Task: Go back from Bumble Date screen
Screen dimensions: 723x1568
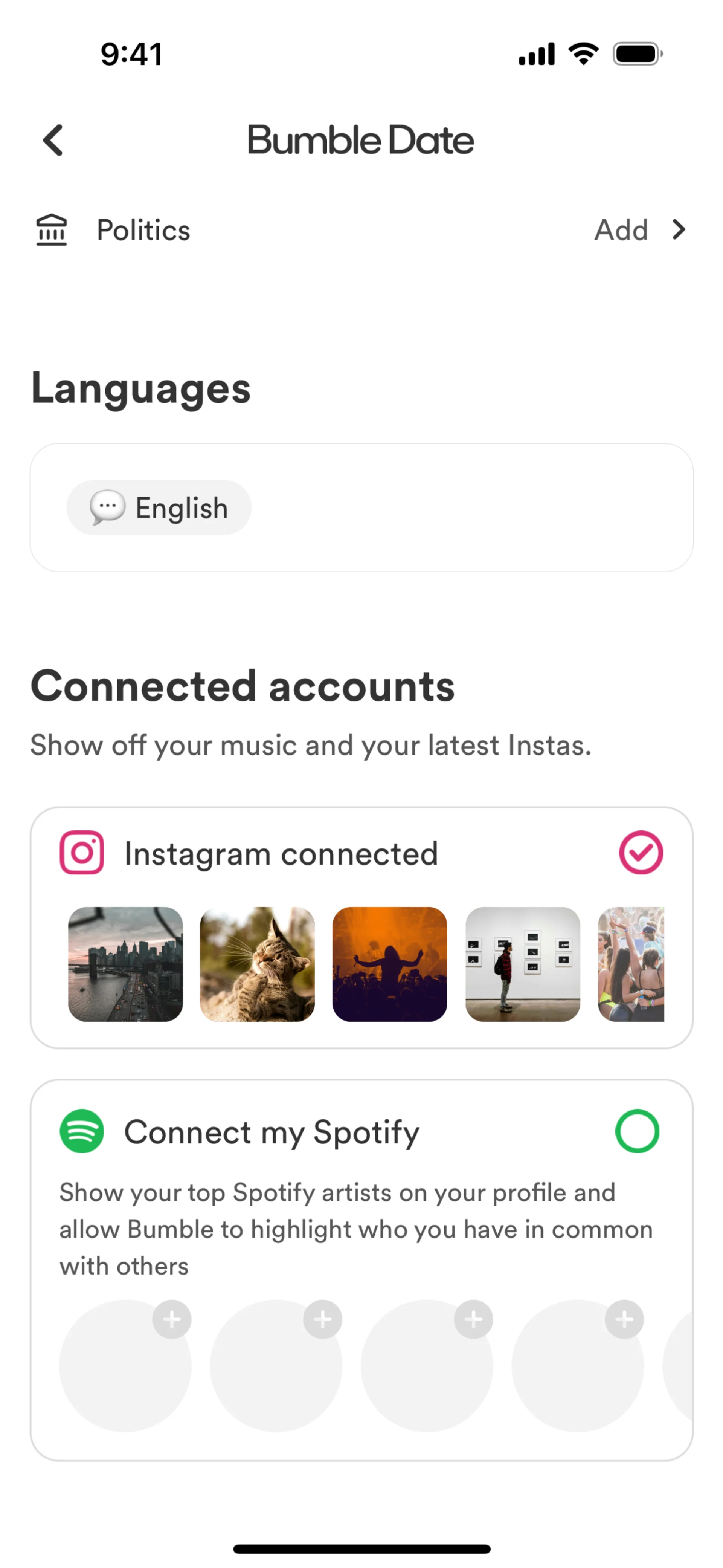Action: tap(53, 141)
